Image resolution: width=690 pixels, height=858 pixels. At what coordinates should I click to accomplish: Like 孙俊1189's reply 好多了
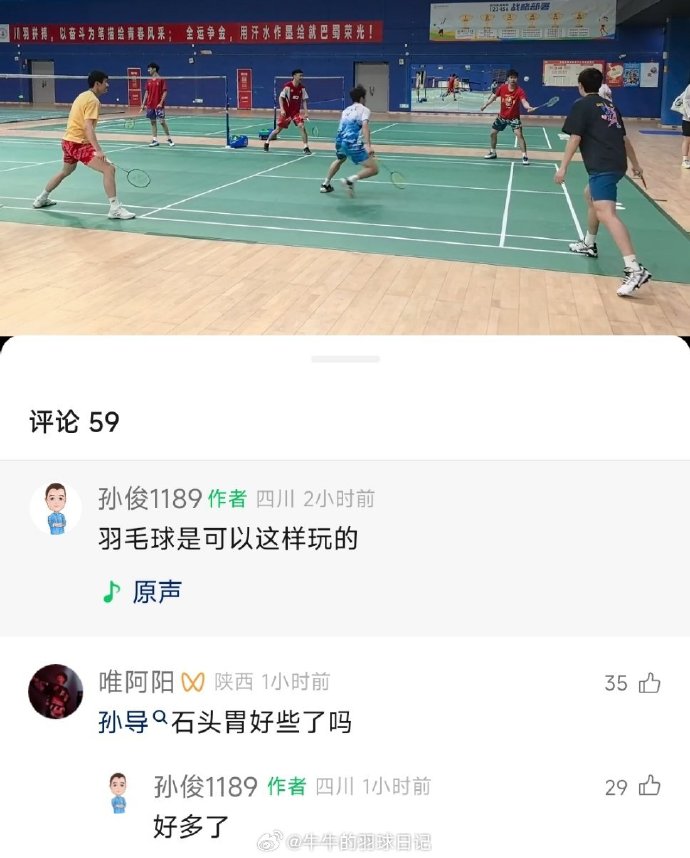[649, 787]
